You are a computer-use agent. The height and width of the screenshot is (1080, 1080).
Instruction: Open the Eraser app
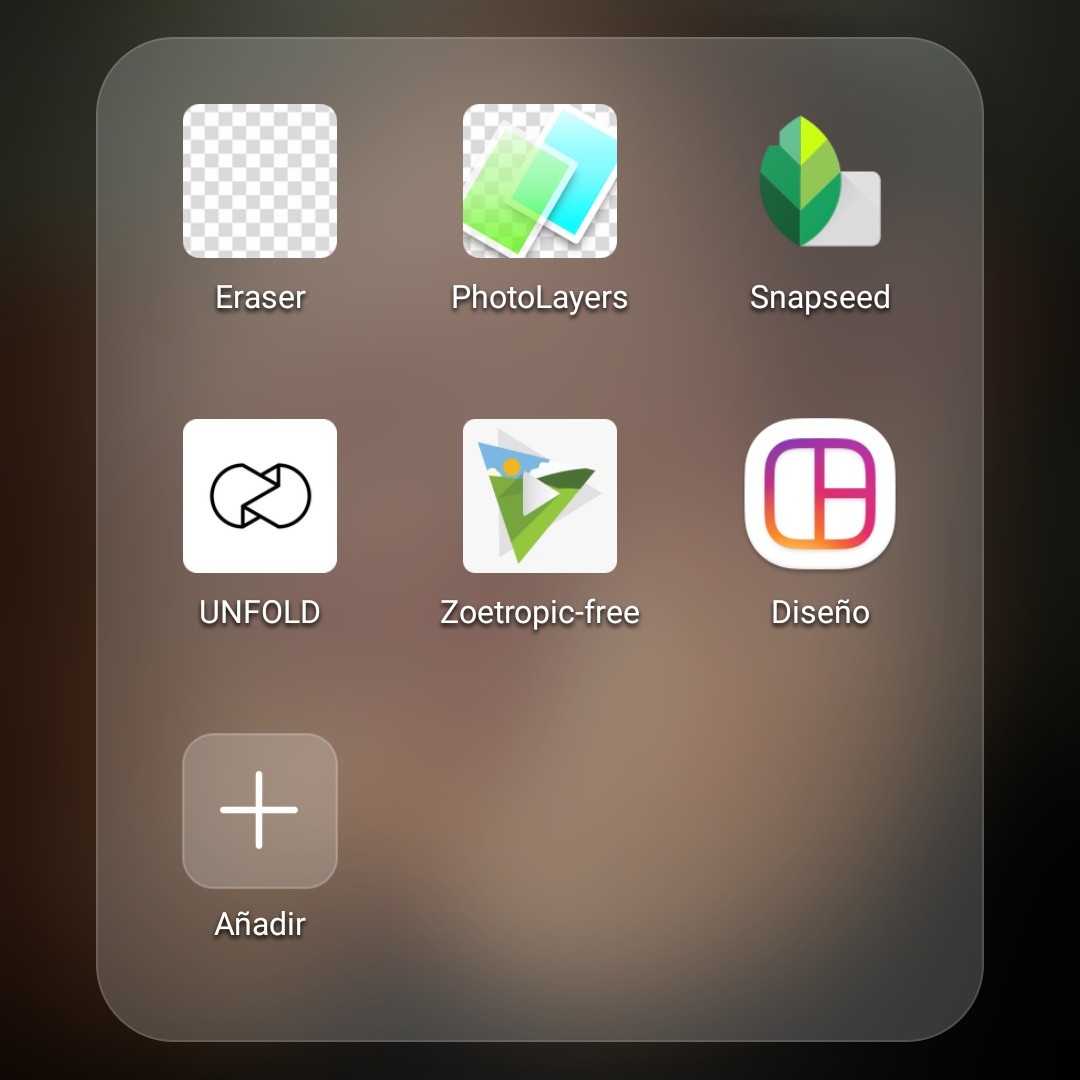[x=260, y=181]
